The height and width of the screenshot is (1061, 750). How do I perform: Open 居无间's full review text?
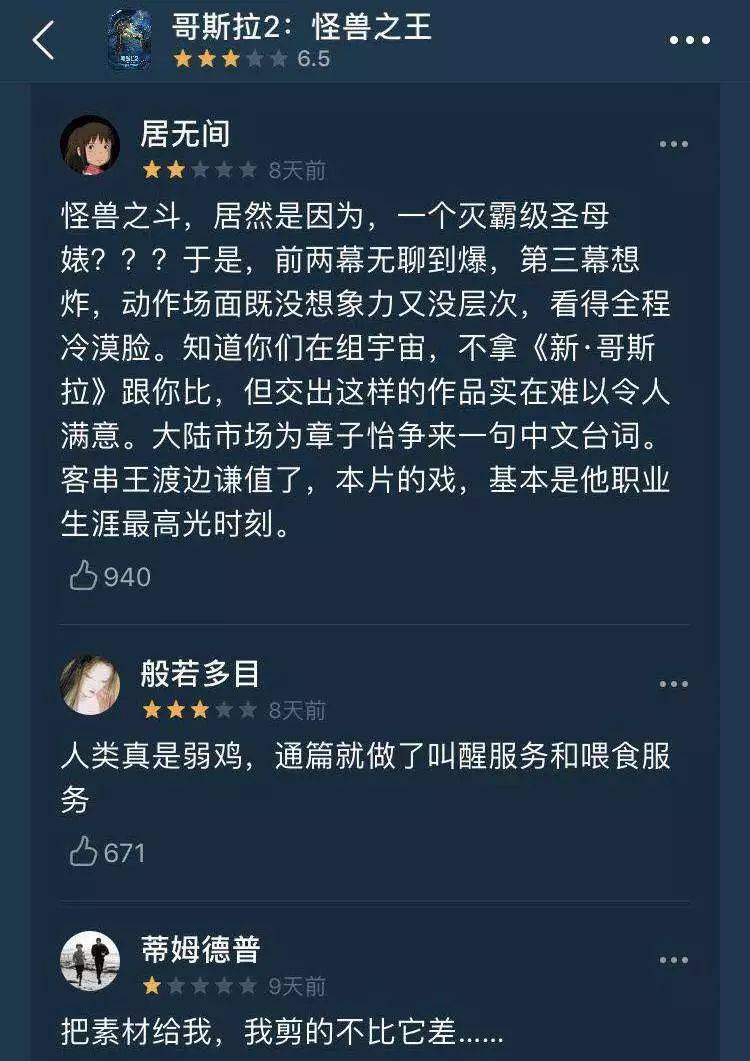tap(365, 370)
